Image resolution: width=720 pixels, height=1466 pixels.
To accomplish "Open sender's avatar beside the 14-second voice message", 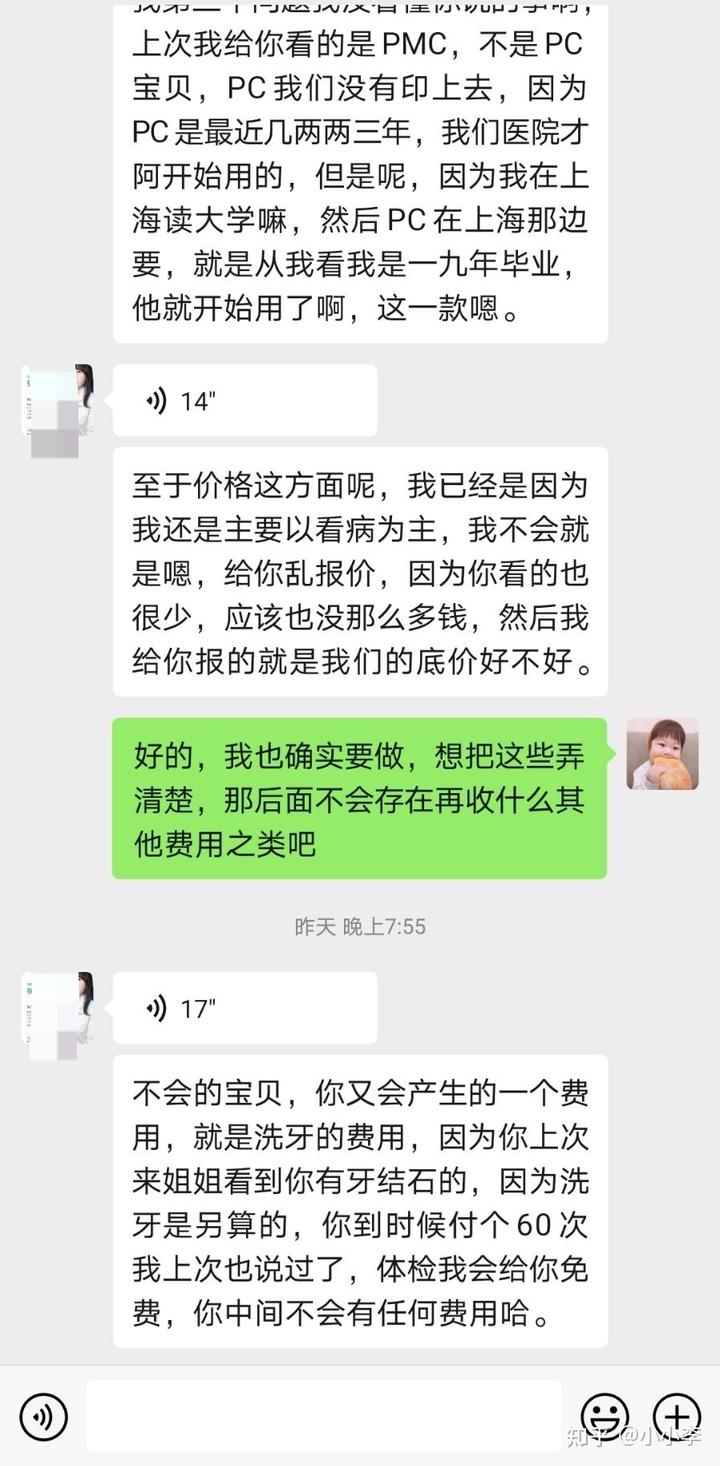I will [x=58, y=400].
